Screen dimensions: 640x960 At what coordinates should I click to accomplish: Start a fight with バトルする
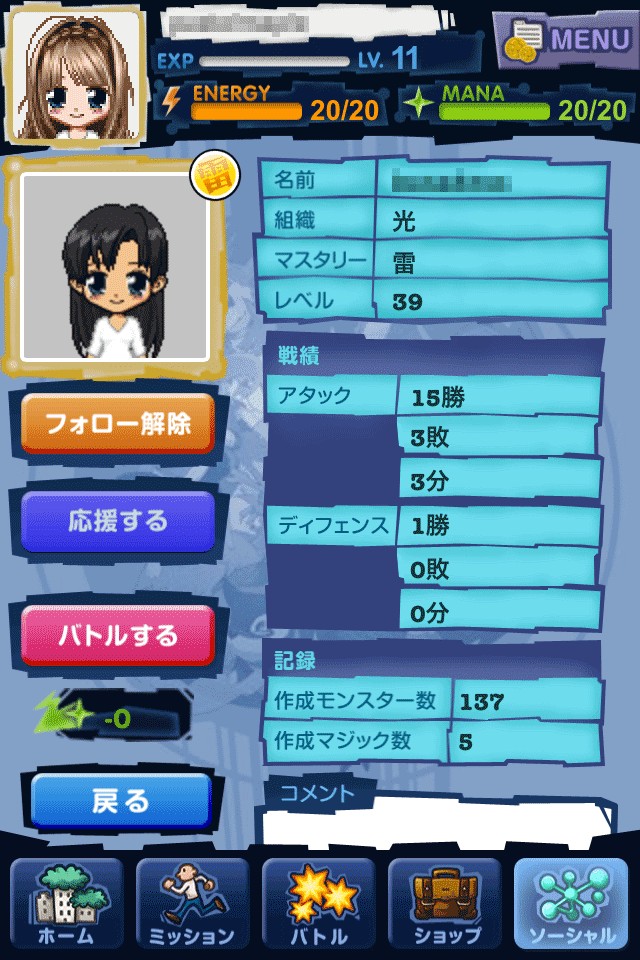118,635
